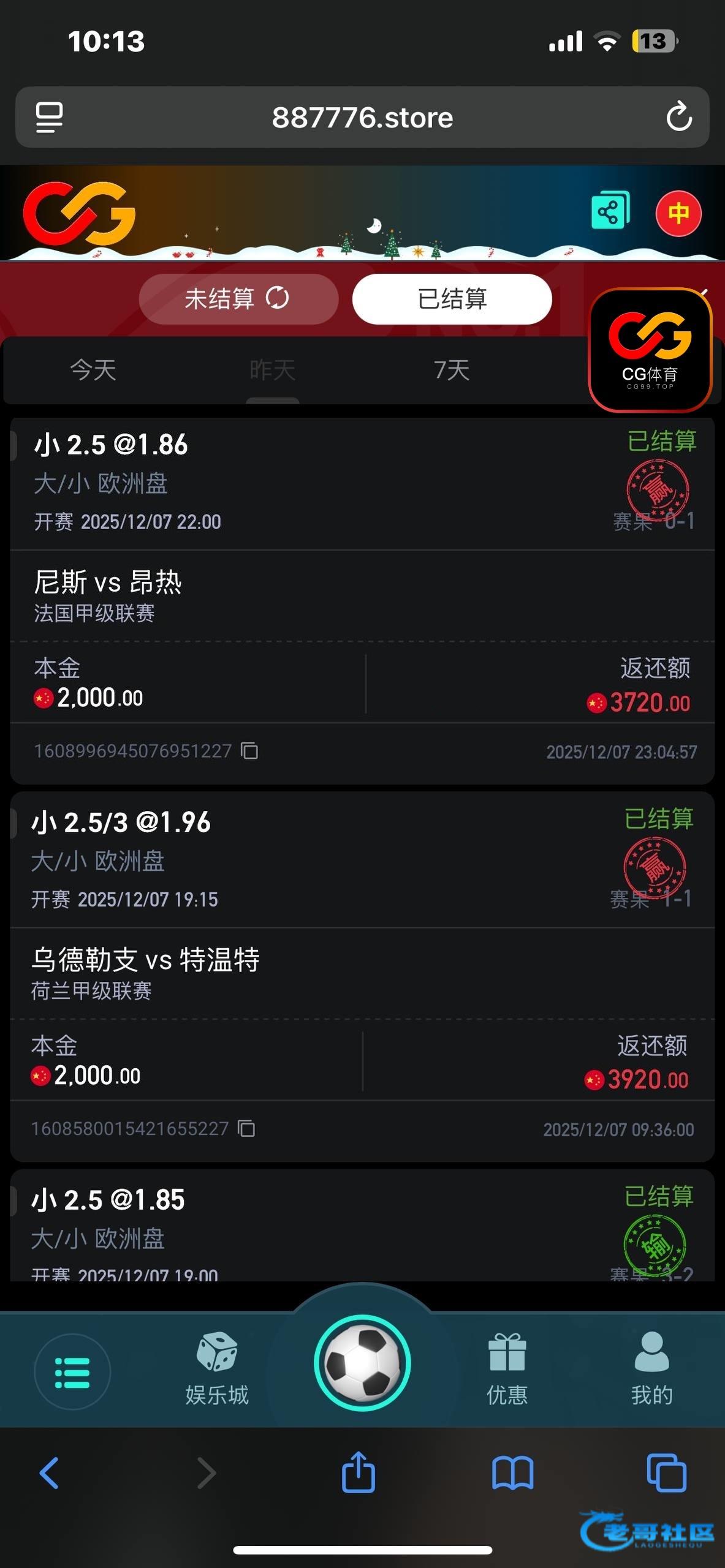Go back with the browser back arrow
The image size is (725, 1568).
[x=49, y=1472]
